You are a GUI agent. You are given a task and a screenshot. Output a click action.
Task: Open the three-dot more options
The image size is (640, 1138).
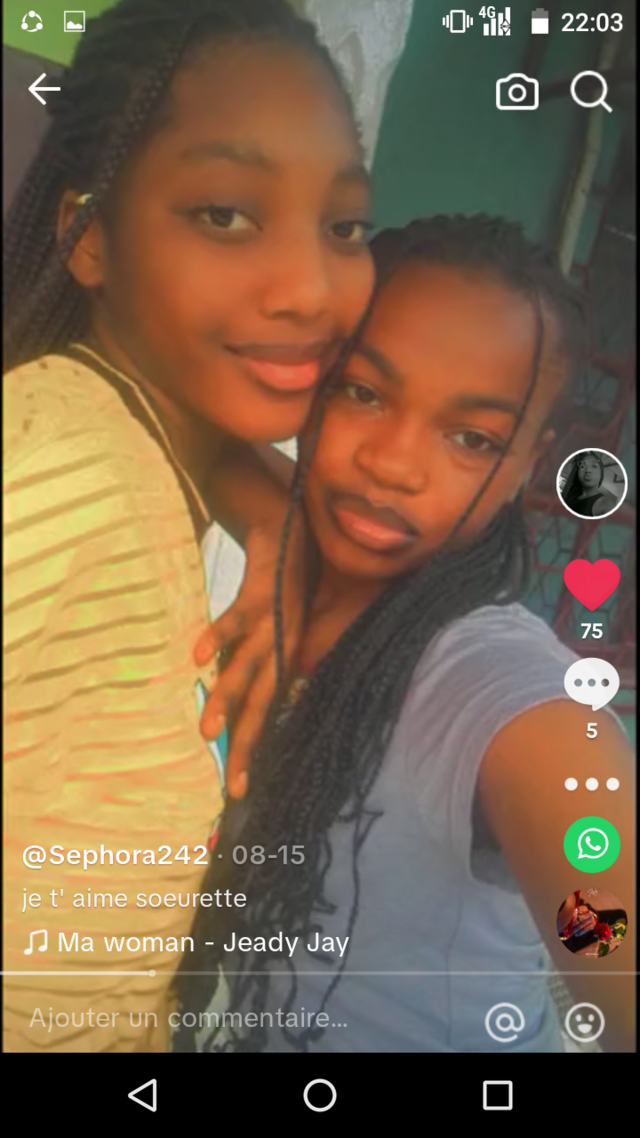[592, 784]
